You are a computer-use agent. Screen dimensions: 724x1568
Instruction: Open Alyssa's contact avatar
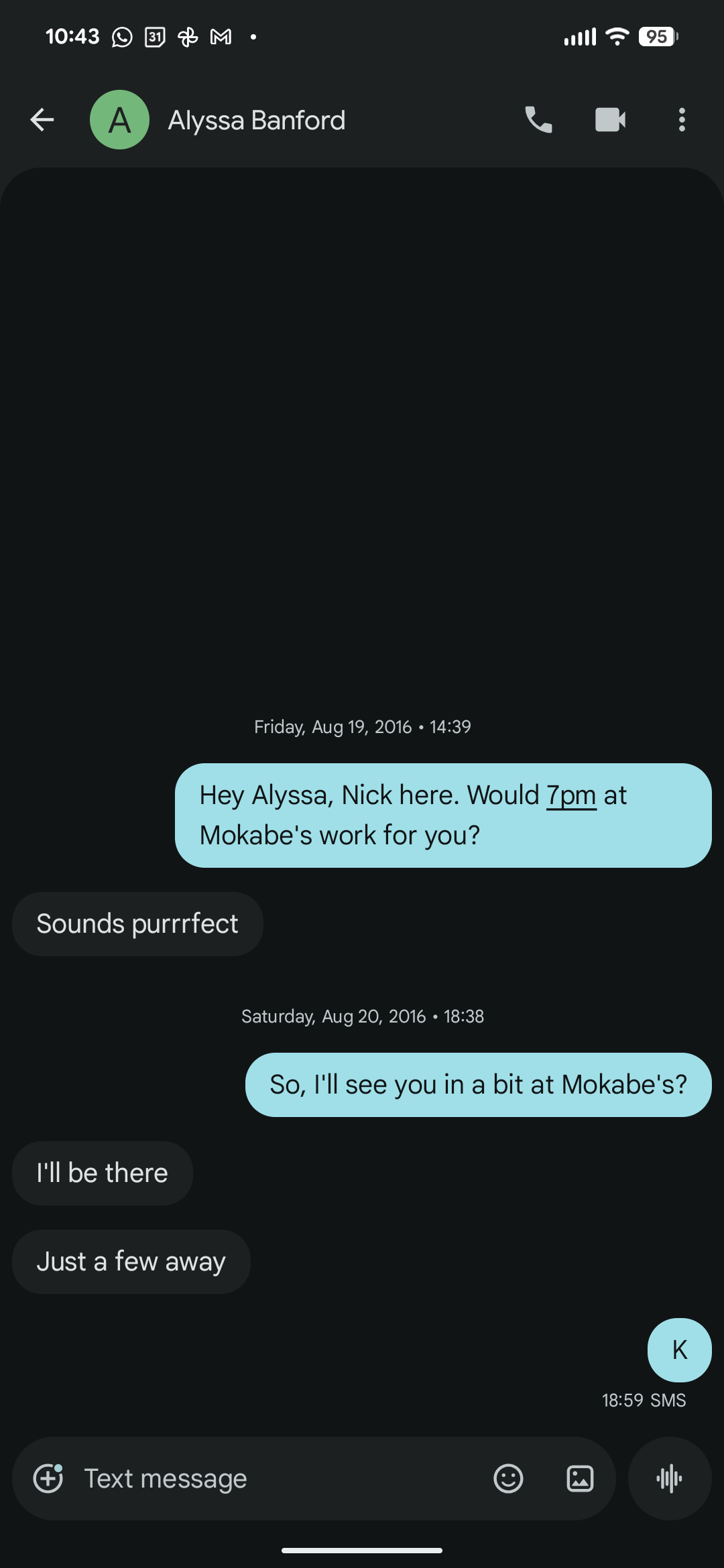[x=119, y=119]
